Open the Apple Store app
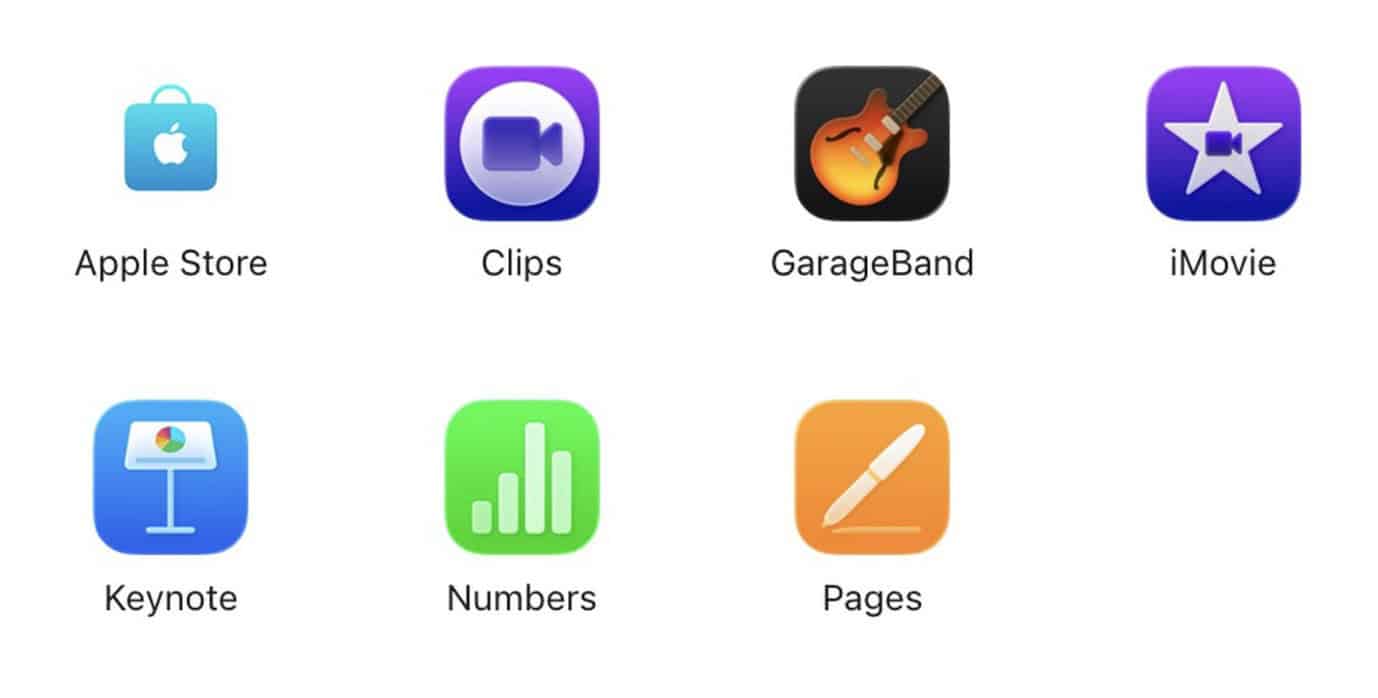 171,141
